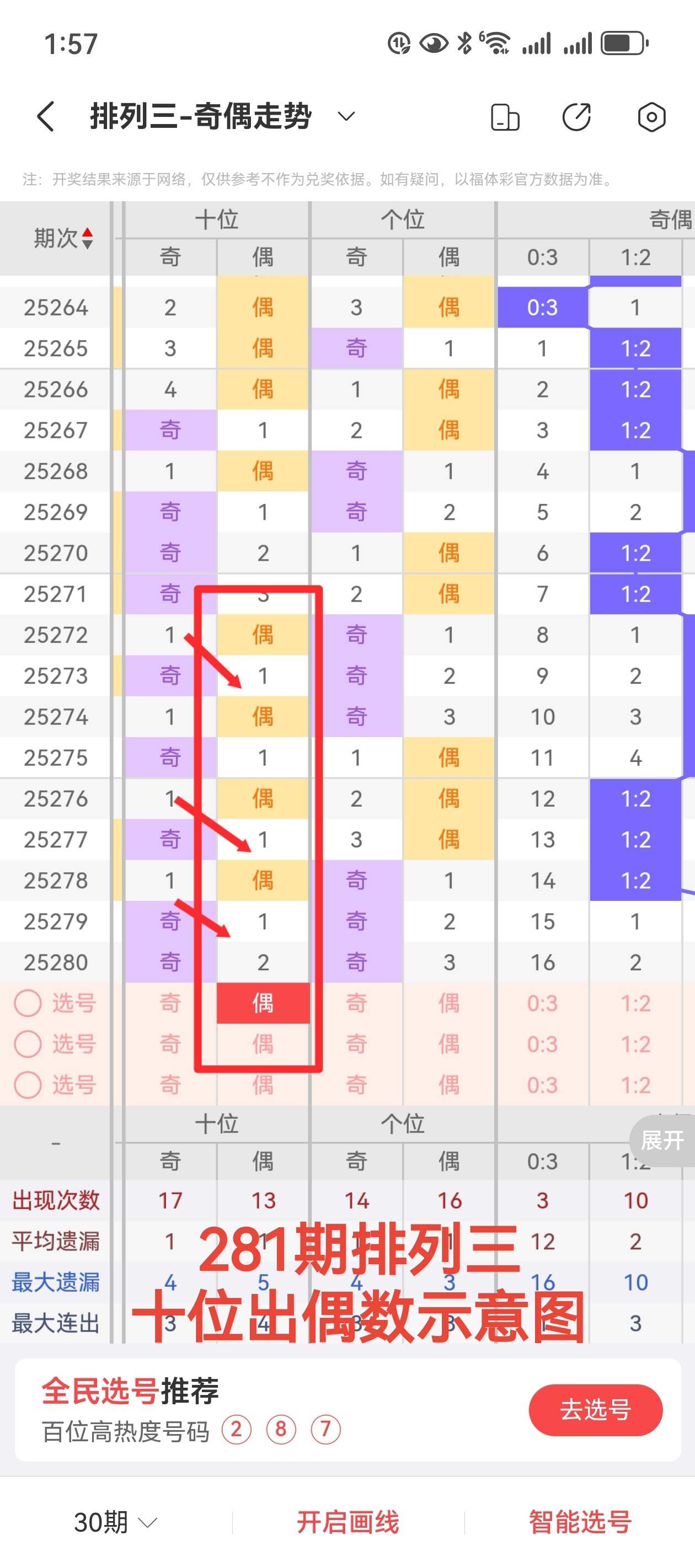This screenshot has height=1568, width=695.
Task: Switch the screen orientation view
Action: [505, 117]
